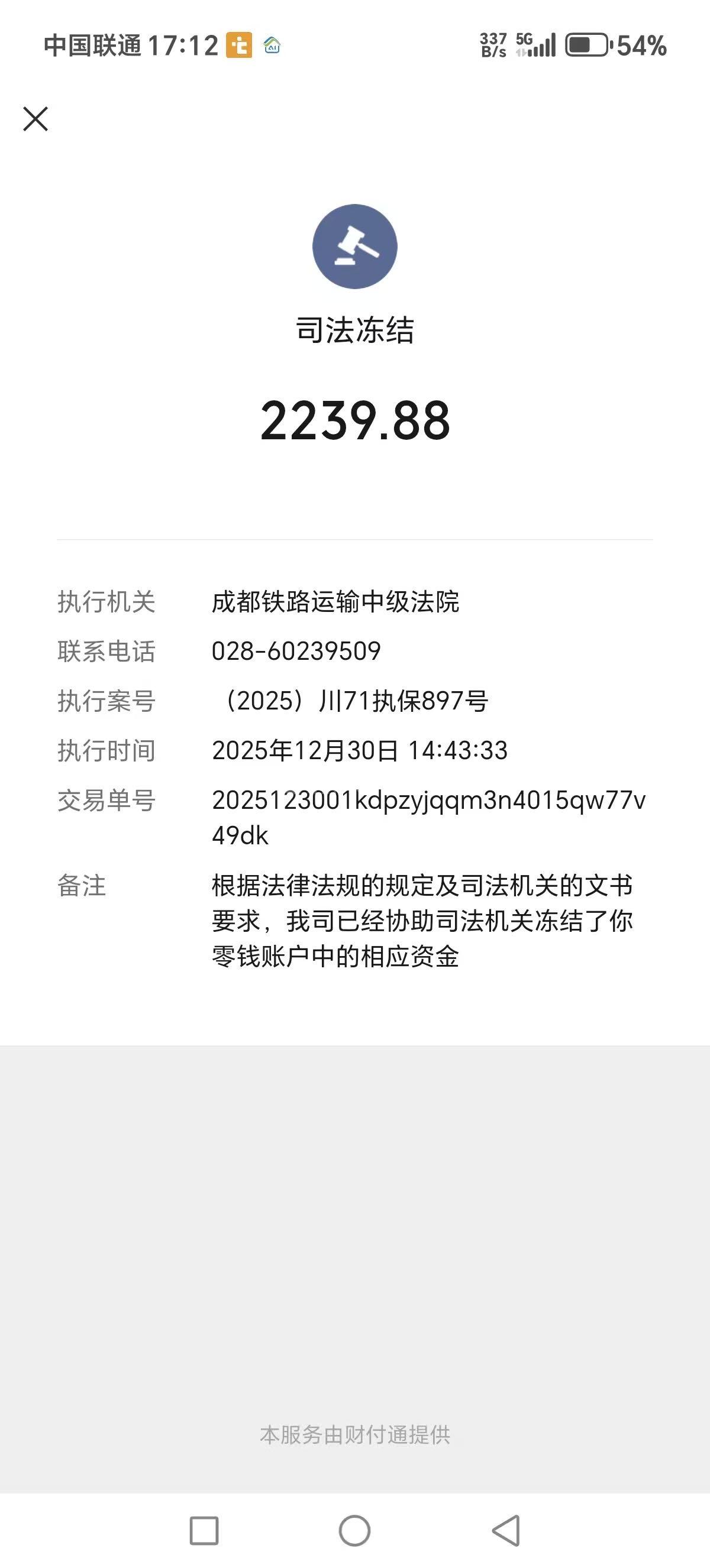Open recent apps overview
Screen dimensions: 710x1568
[204, 1530]
